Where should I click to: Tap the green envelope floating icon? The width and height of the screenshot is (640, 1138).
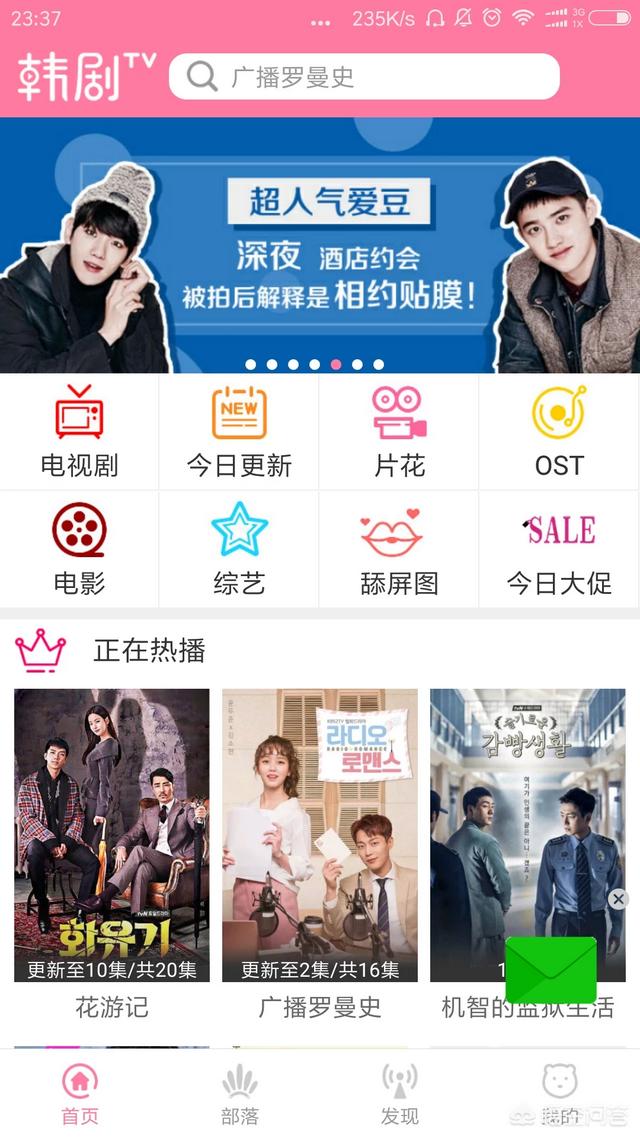click(x=551, y=970)
